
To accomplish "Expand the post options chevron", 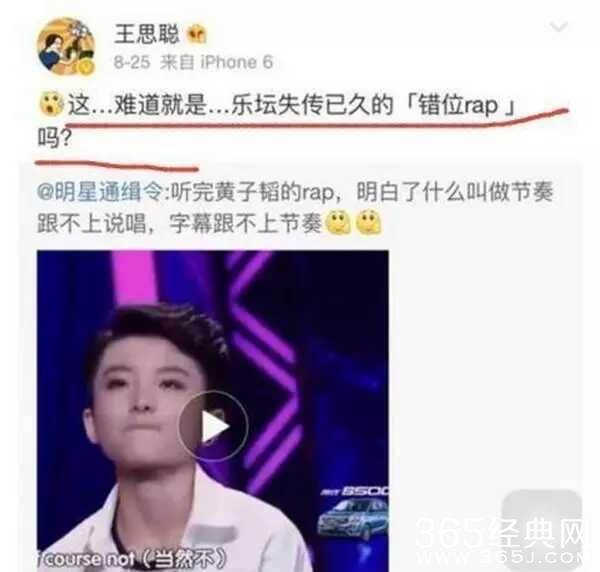I will coord(558,28).
